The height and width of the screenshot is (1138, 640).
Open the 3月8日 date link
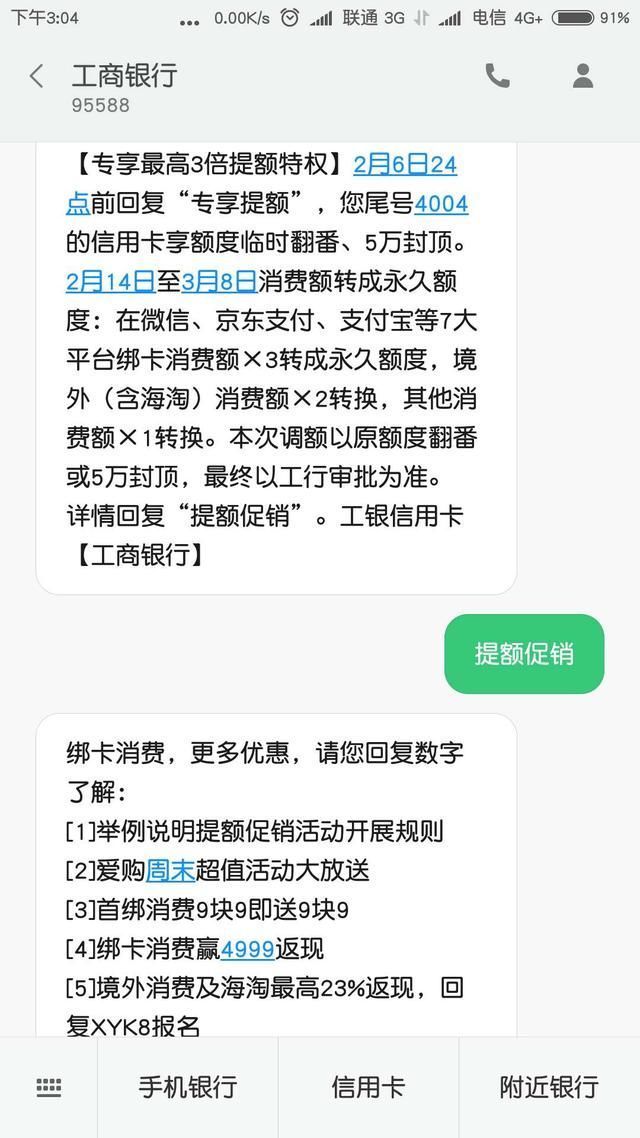[x=218, y=282]
